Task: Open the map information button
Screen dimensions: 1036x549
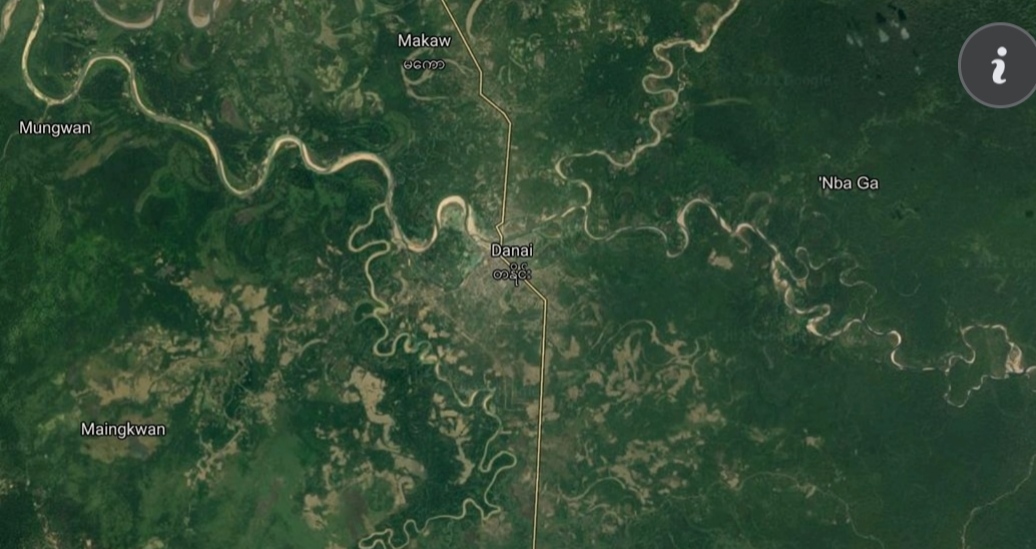Action: tap(997, 65)
